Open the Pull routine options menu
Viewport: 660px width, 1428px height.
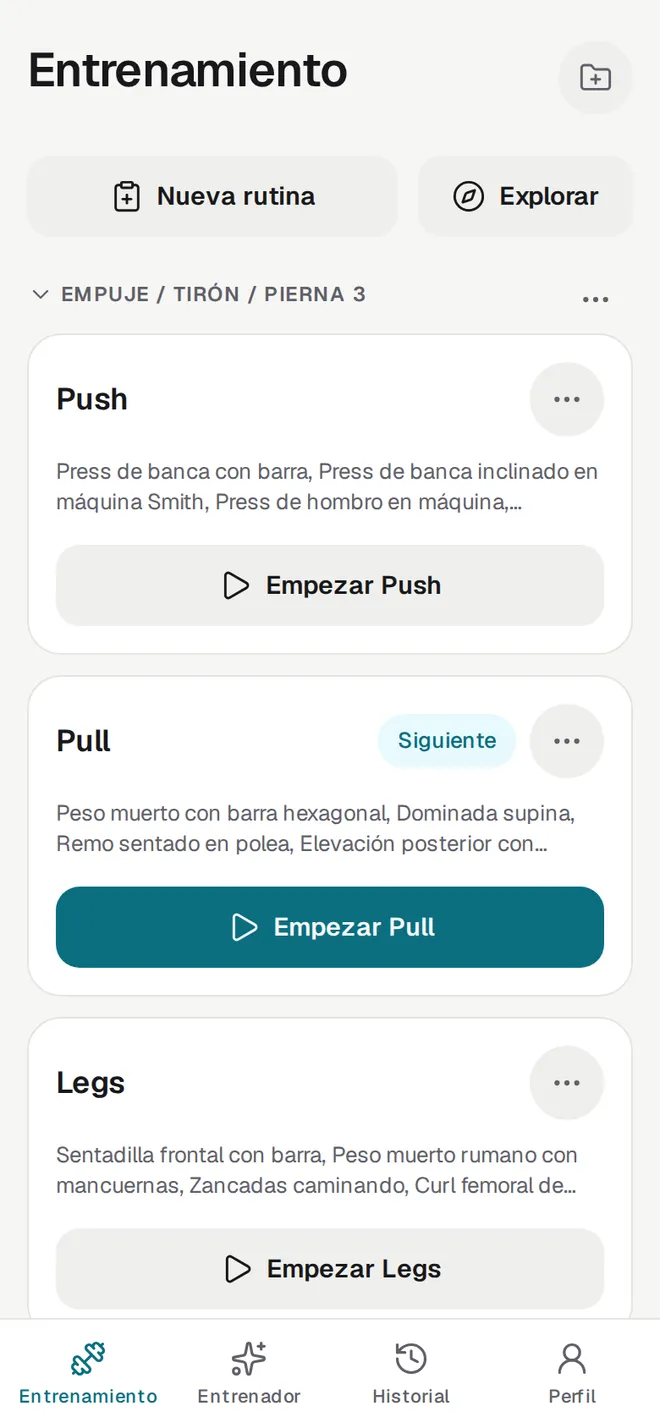click(567, 741)
